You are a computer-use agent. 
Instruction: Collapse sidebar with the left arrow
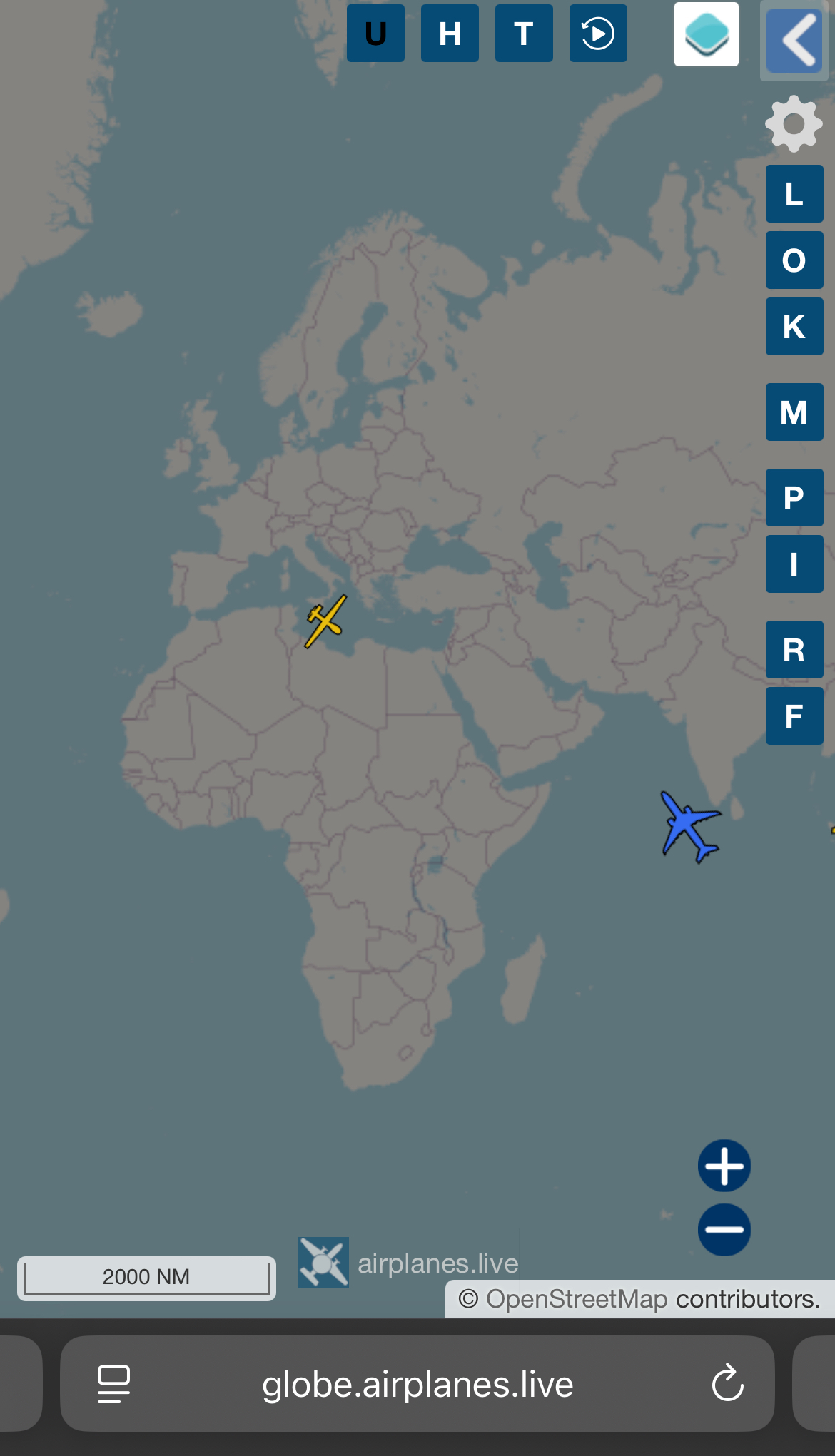coord(794,41)
